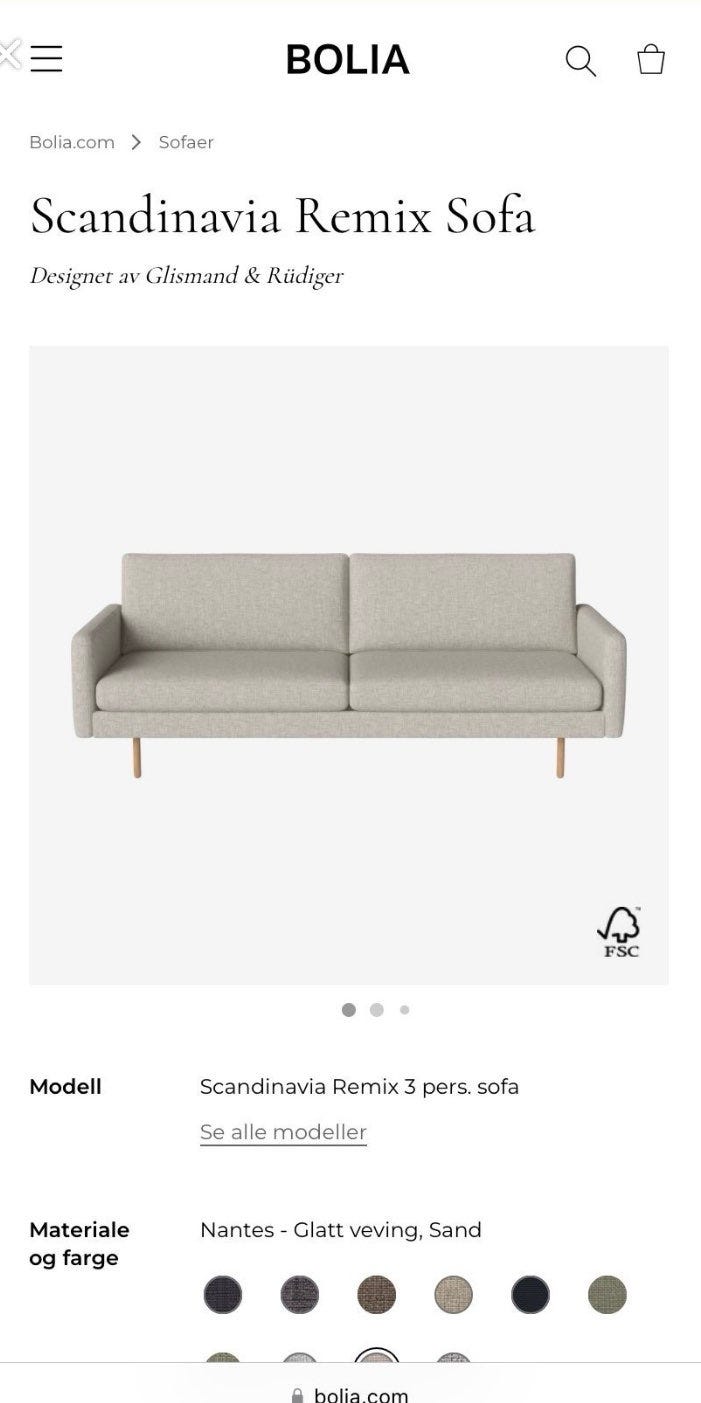Select the second mixed grey fabric swatch
This screenshot has width=701, height=1403.
point(300,1294)
